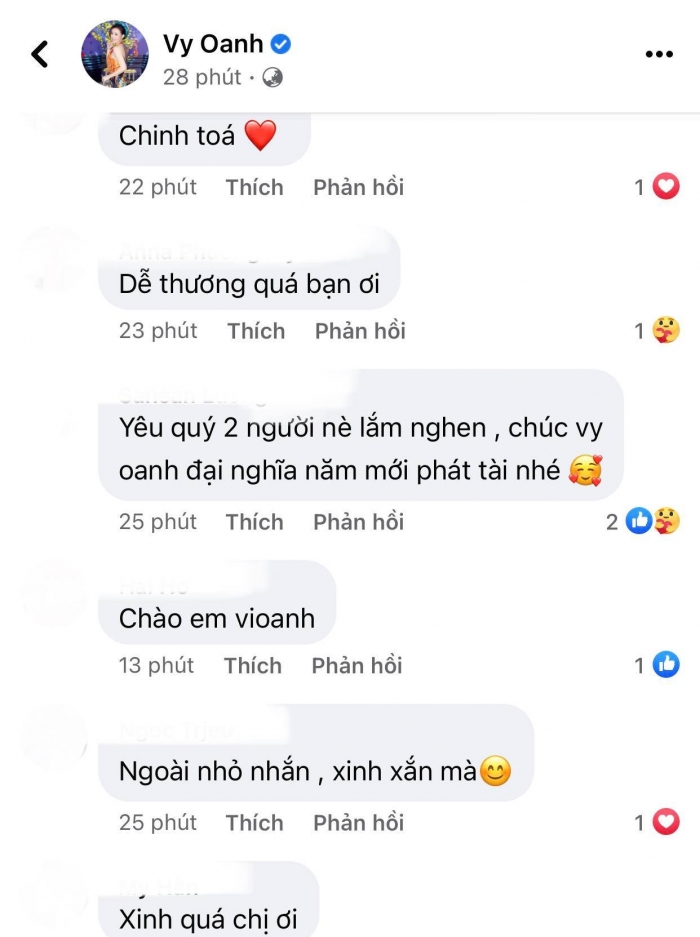Open Vy Oanh's profile picture
The width and height of the screenshot is (700, 937).
[x=114, y=54]
